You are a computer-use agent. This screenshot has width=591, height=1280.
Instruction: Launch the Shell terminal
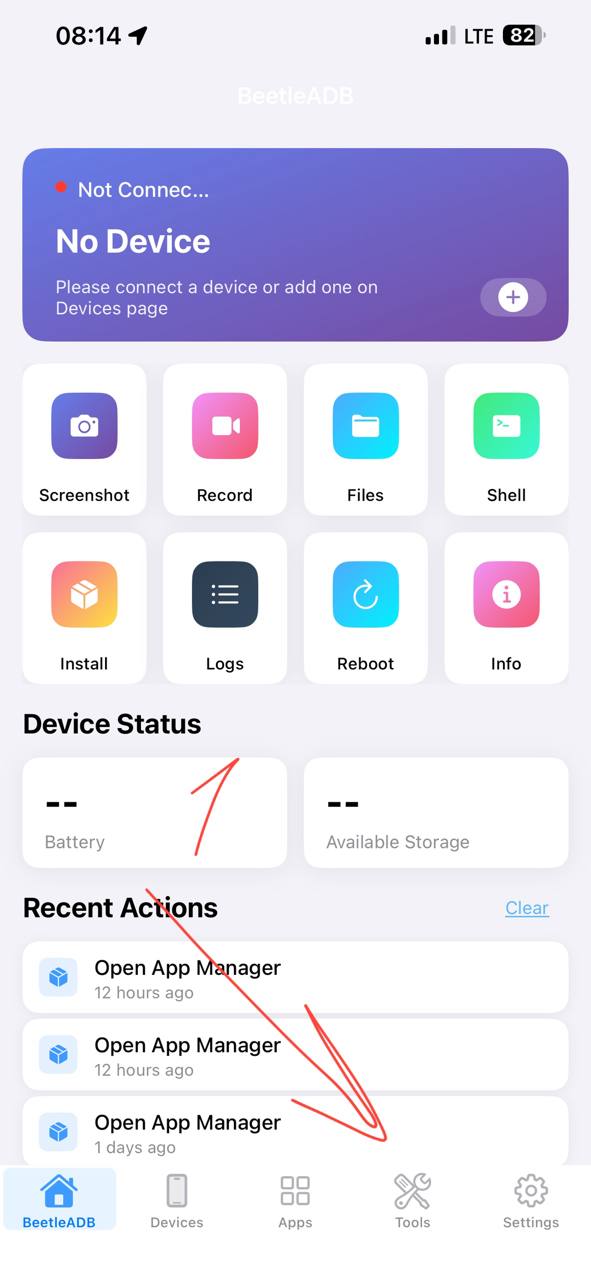pos(506,439)
